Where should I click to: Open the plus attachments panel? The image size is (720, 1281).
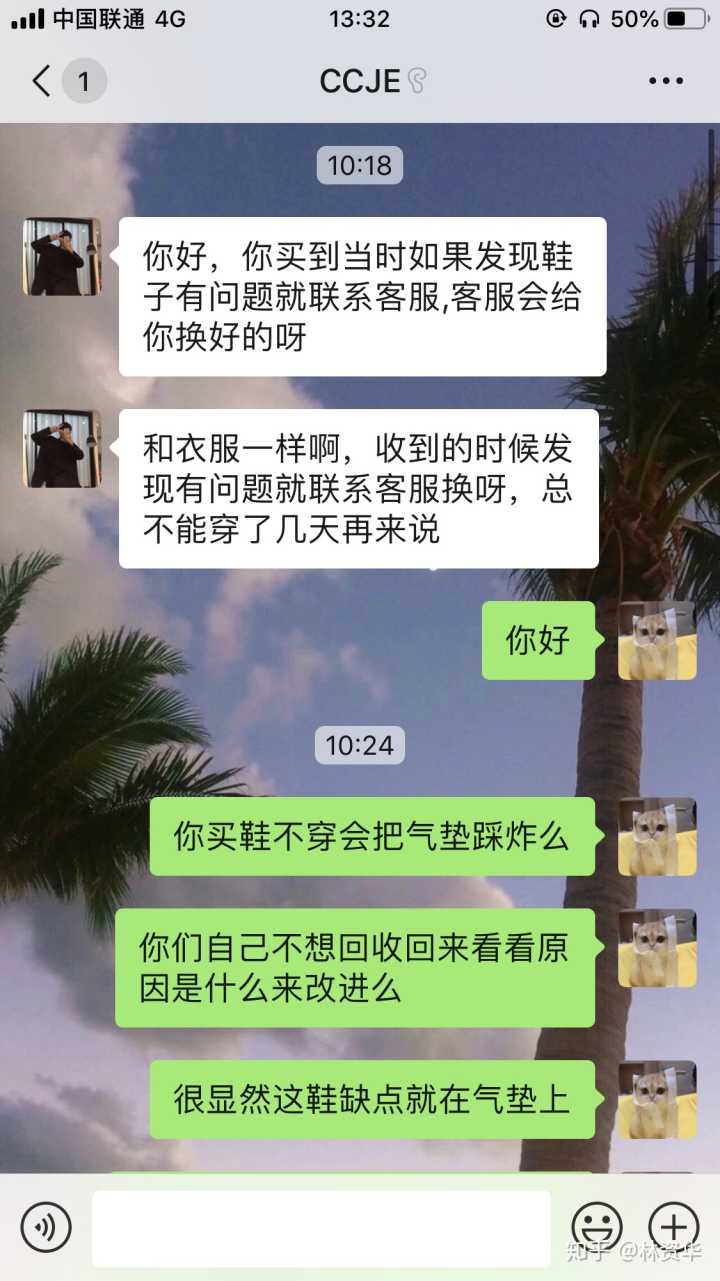click(673, 1226)
